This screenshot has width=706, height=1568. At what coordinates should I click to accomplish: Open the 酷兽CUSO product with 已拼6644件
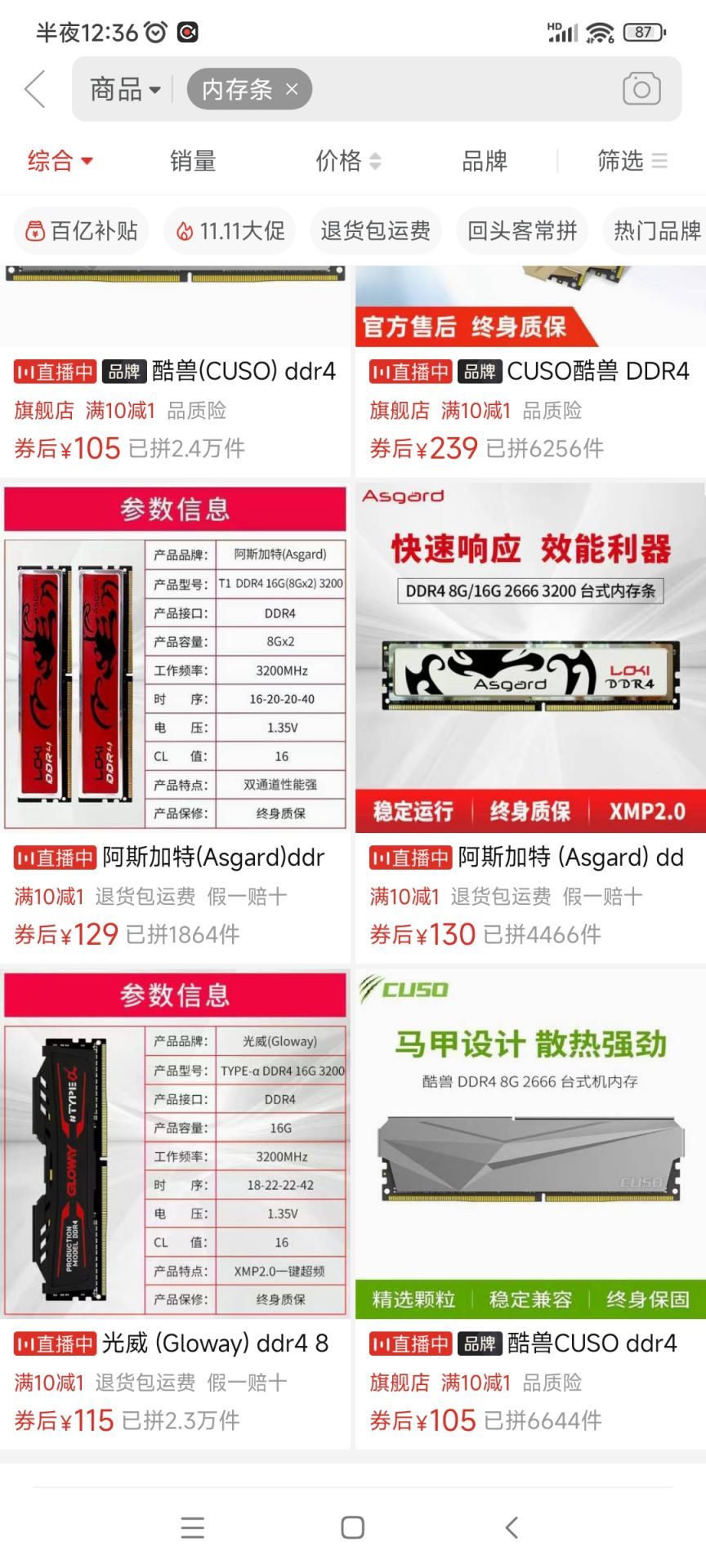pos(530,1209)
